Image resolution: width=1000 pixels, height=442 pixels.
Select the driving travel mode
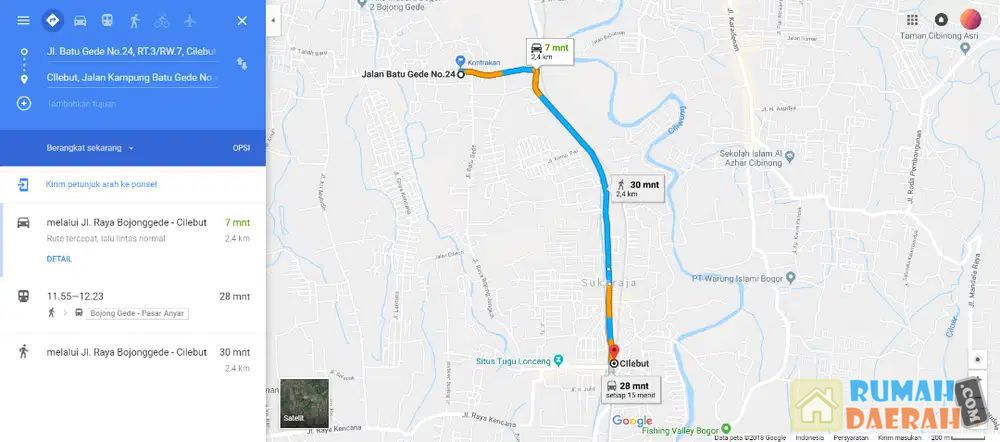[x=80, y=20]
